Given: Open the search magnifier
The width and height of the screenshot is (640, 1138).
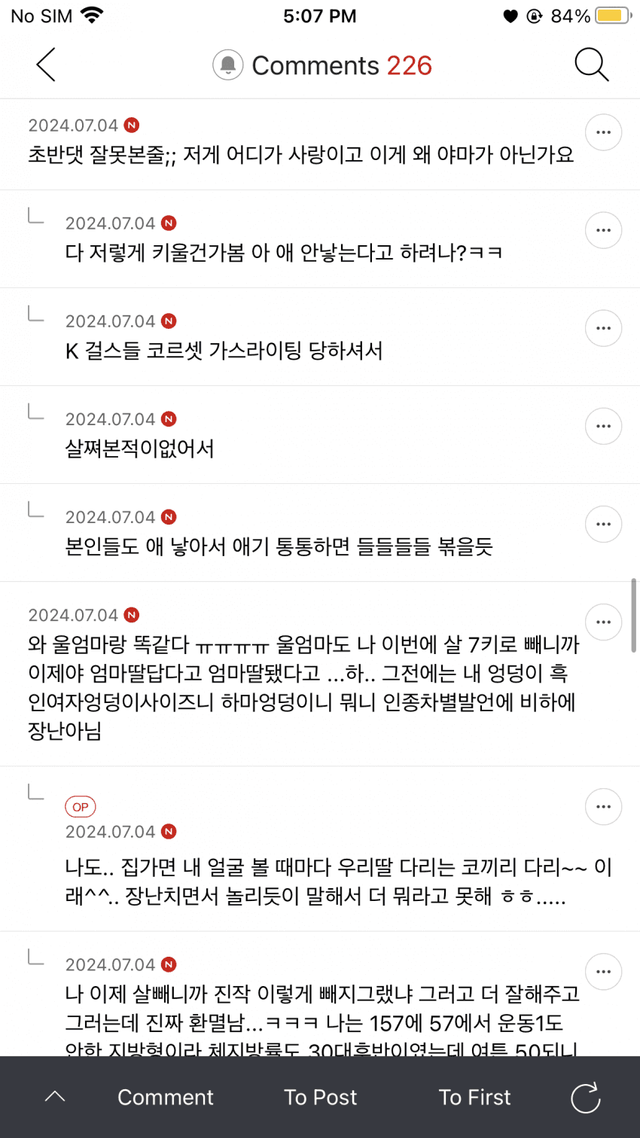Looking at the screenshot, I should [x=591, y=65].
